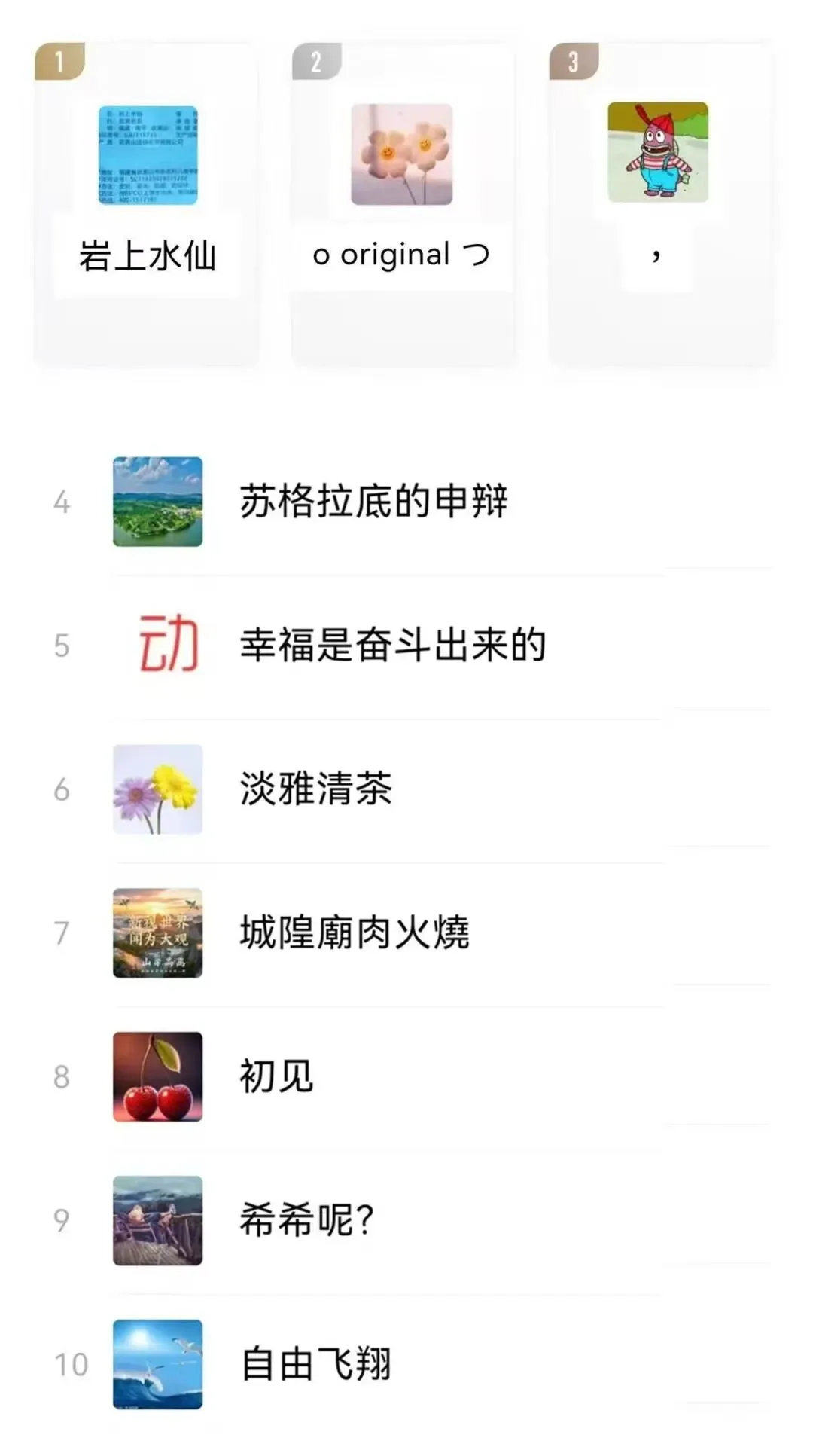Open the first-place card 岩上水仙
Viewport: 813px width, 1456px height.
pyautogui.click(x=147, y=205)
